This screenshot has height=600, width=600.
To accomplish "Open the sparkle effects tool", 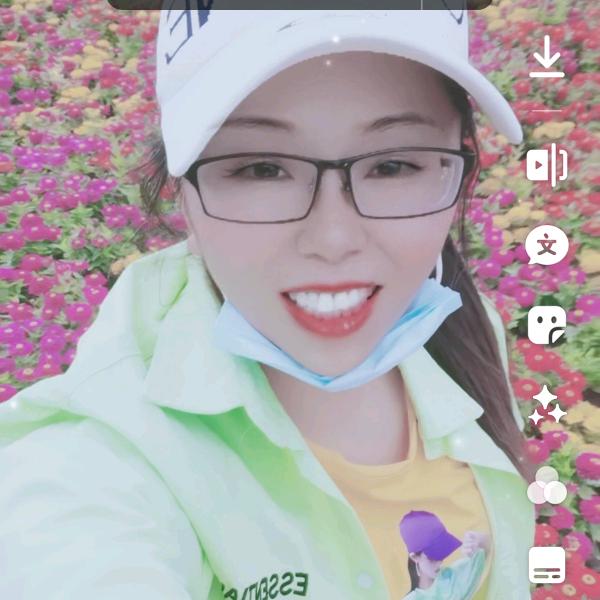I will (547, 405).
